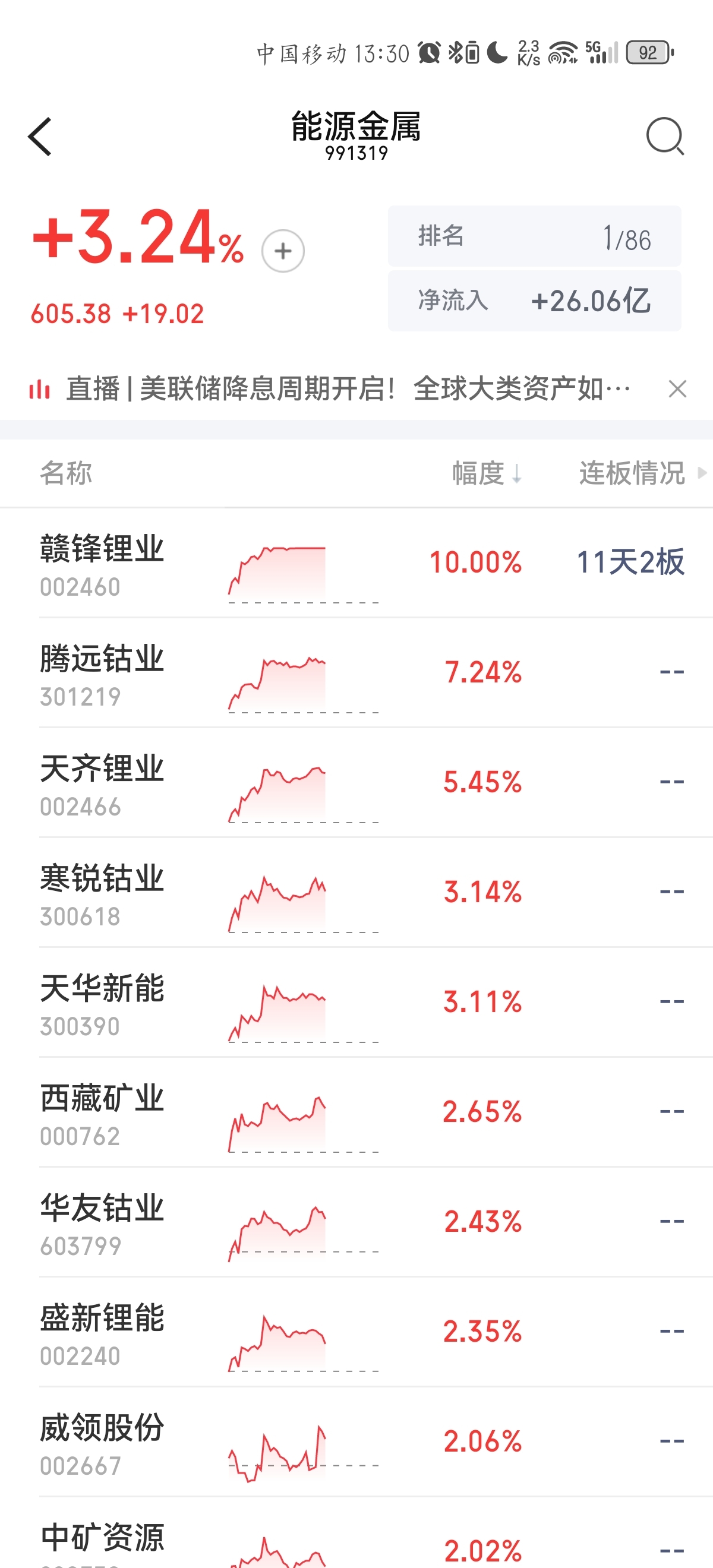Viewport: 713px width, 1568px height.
Task: Open the search magnifier icon
Action: click(x=665, y=137)
